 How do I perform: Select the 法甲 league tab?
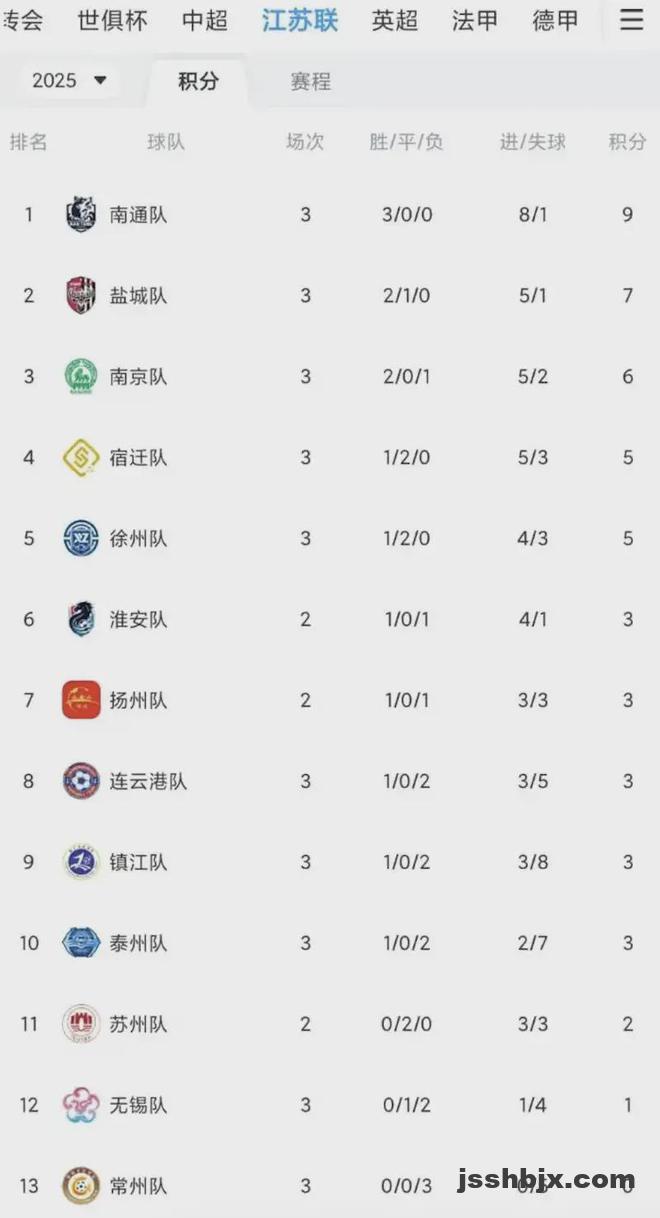click(475, 21)
